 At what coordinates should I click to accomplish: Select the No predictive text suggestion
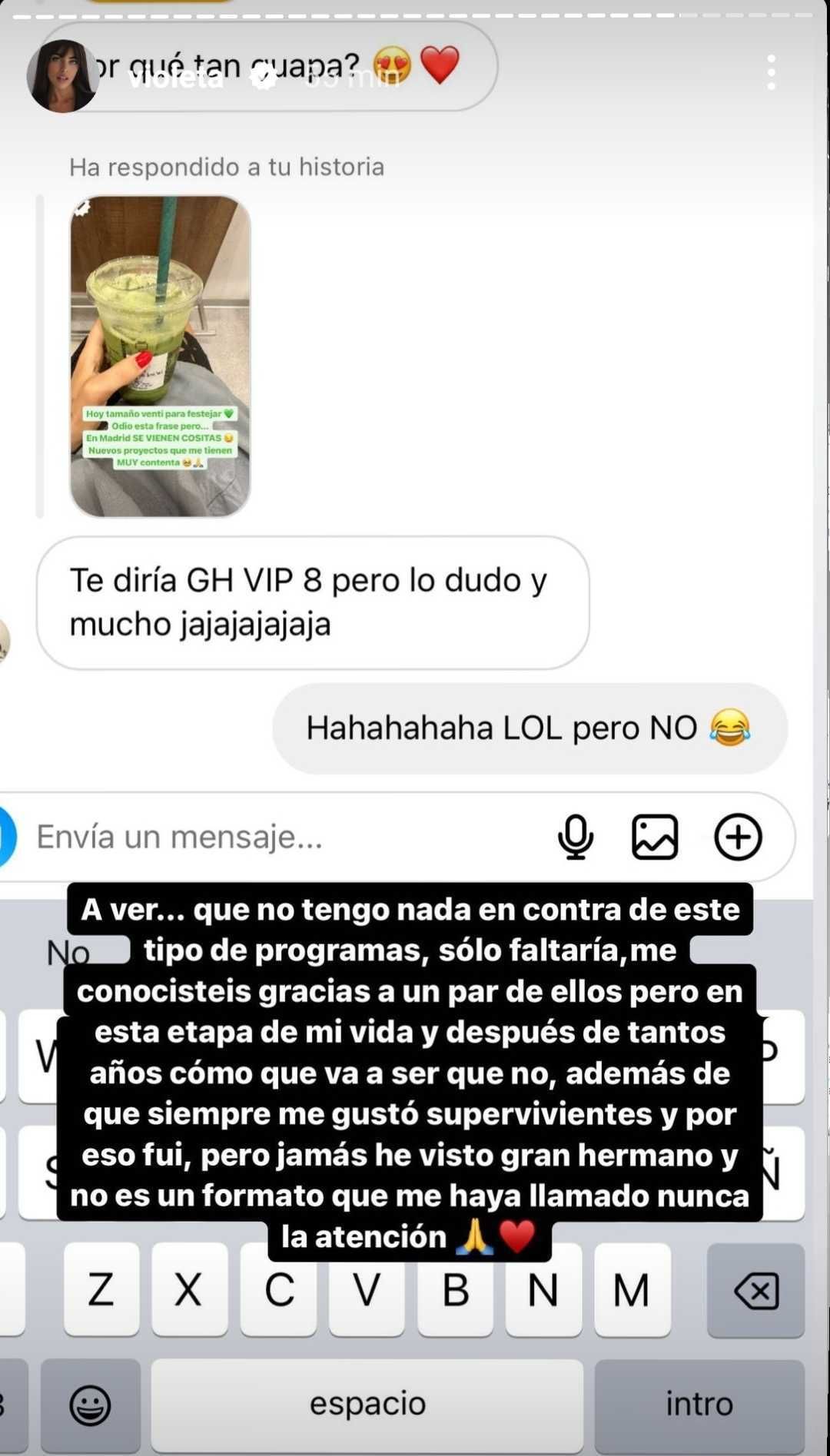click(x=68, y=951)
